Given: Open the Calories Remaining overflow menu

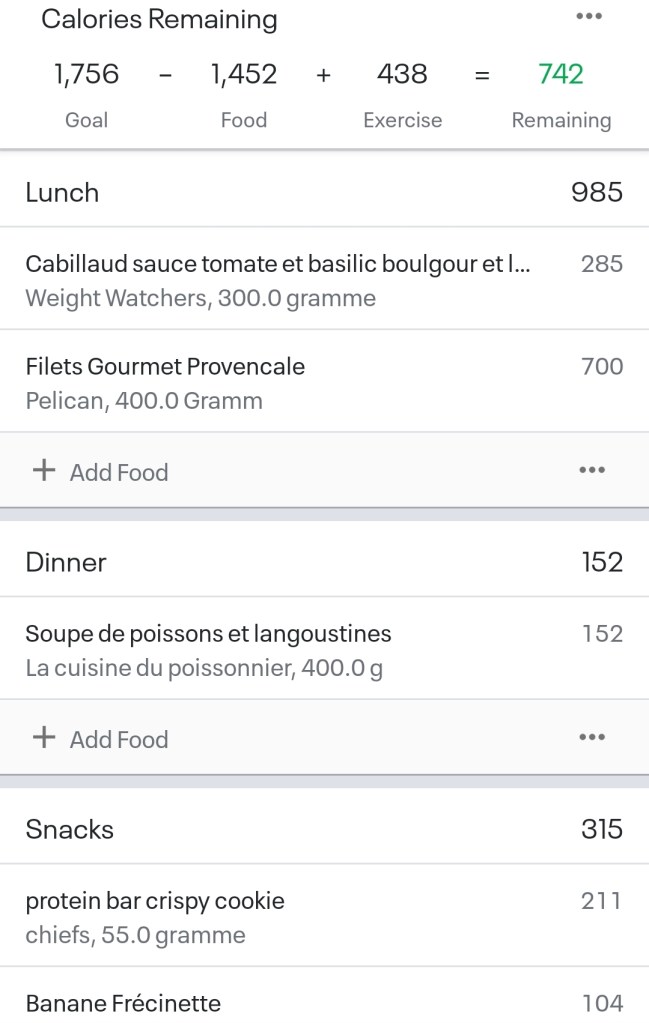Looking at the screenshot, I should point(589,17).
